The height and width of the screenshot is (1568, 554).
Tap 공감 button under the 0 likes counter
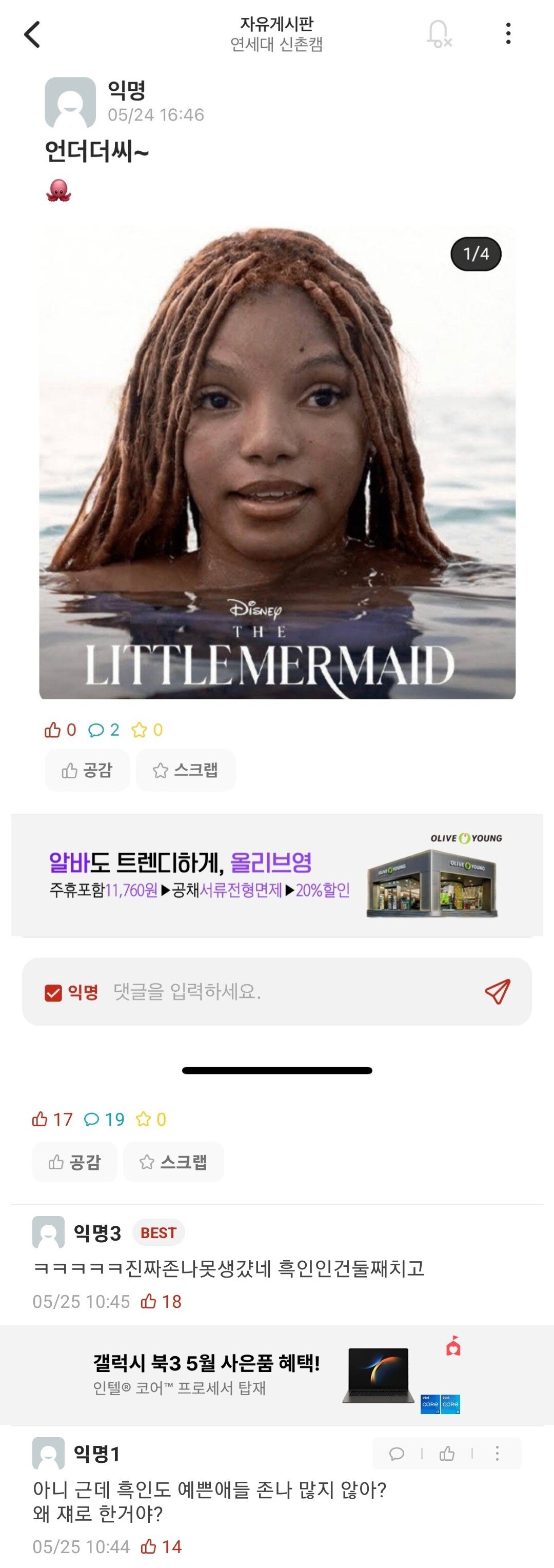(x=87, y=770)
